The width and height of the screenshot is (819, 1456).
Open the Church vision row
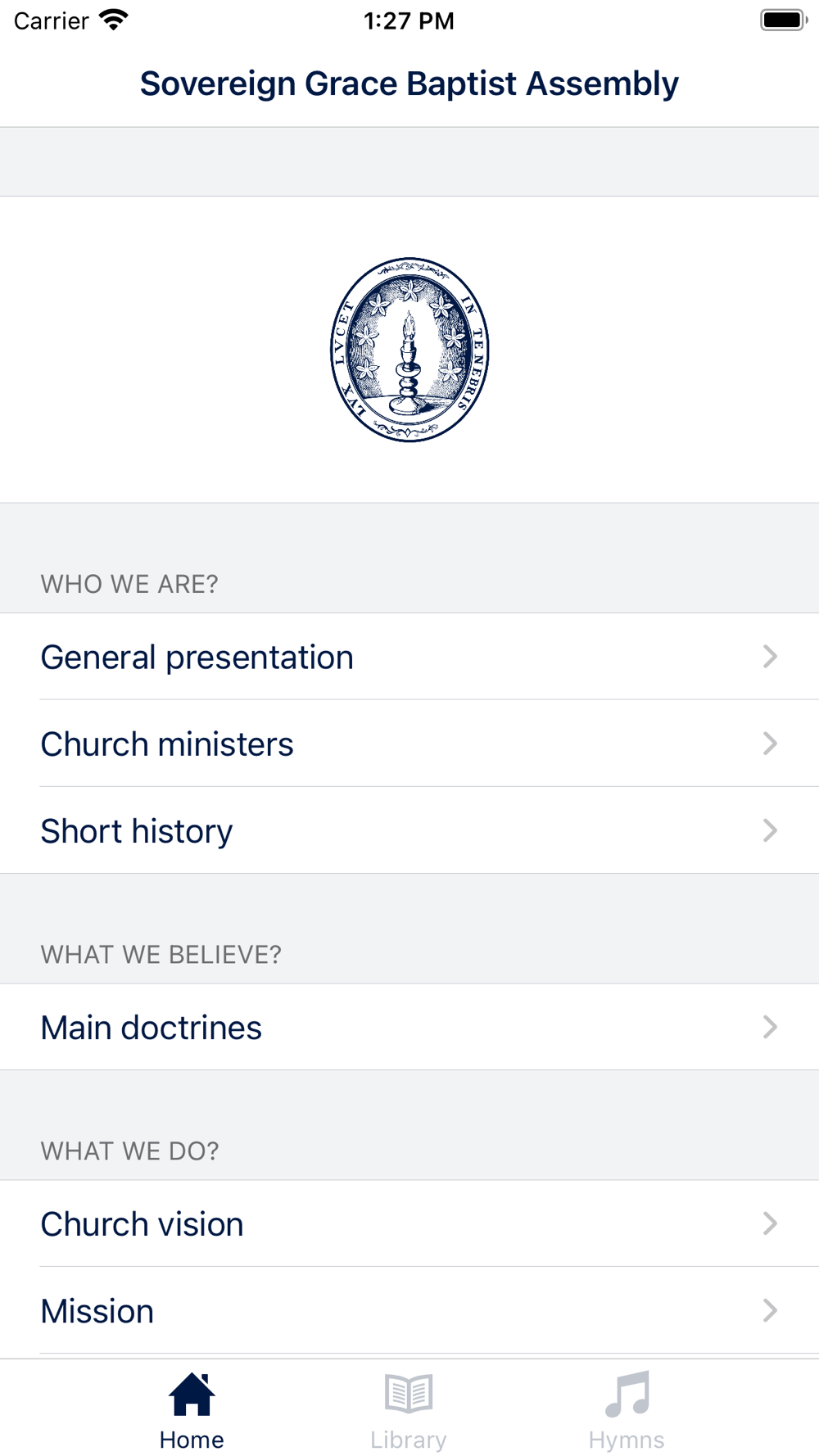tap(409, 1223)
